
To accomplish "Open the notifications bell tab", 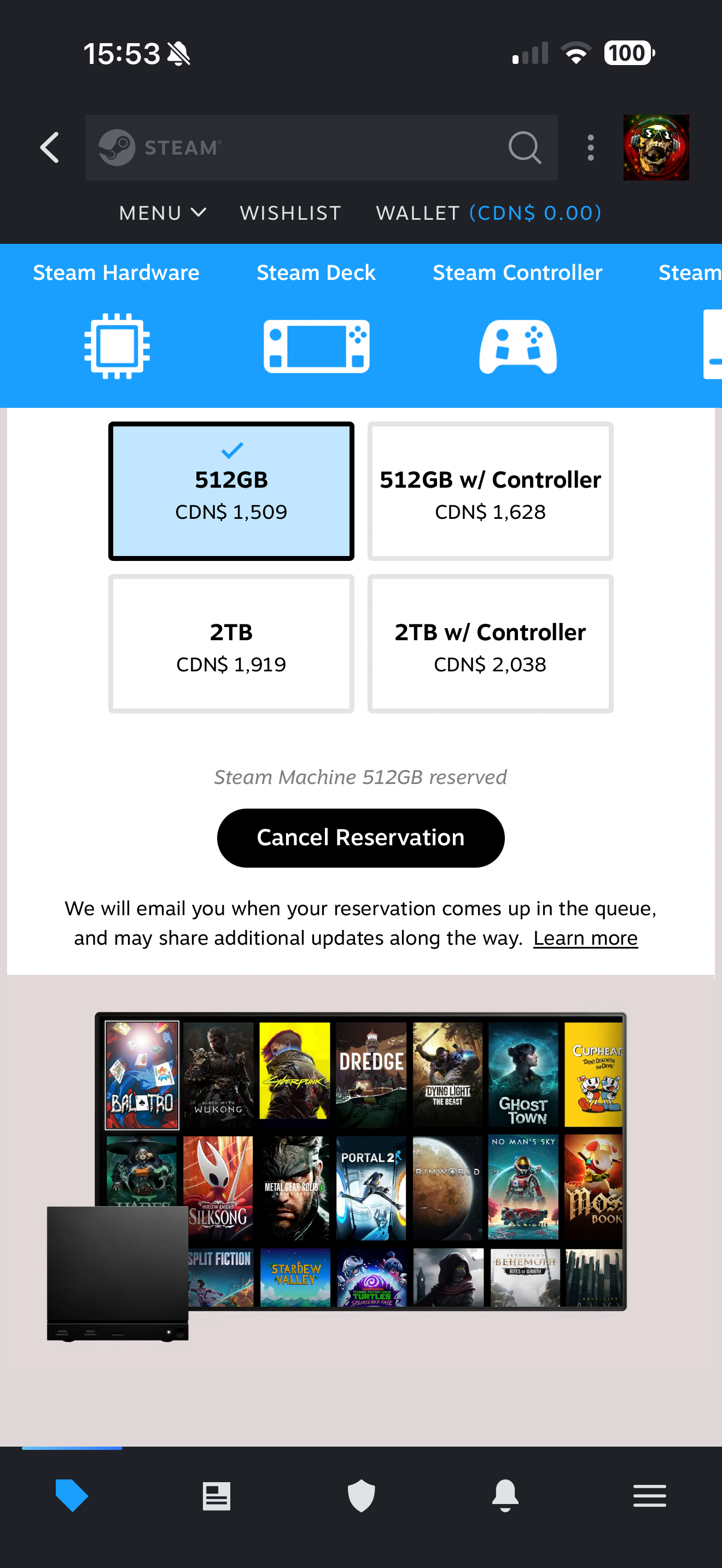I will coord(505,1496).
